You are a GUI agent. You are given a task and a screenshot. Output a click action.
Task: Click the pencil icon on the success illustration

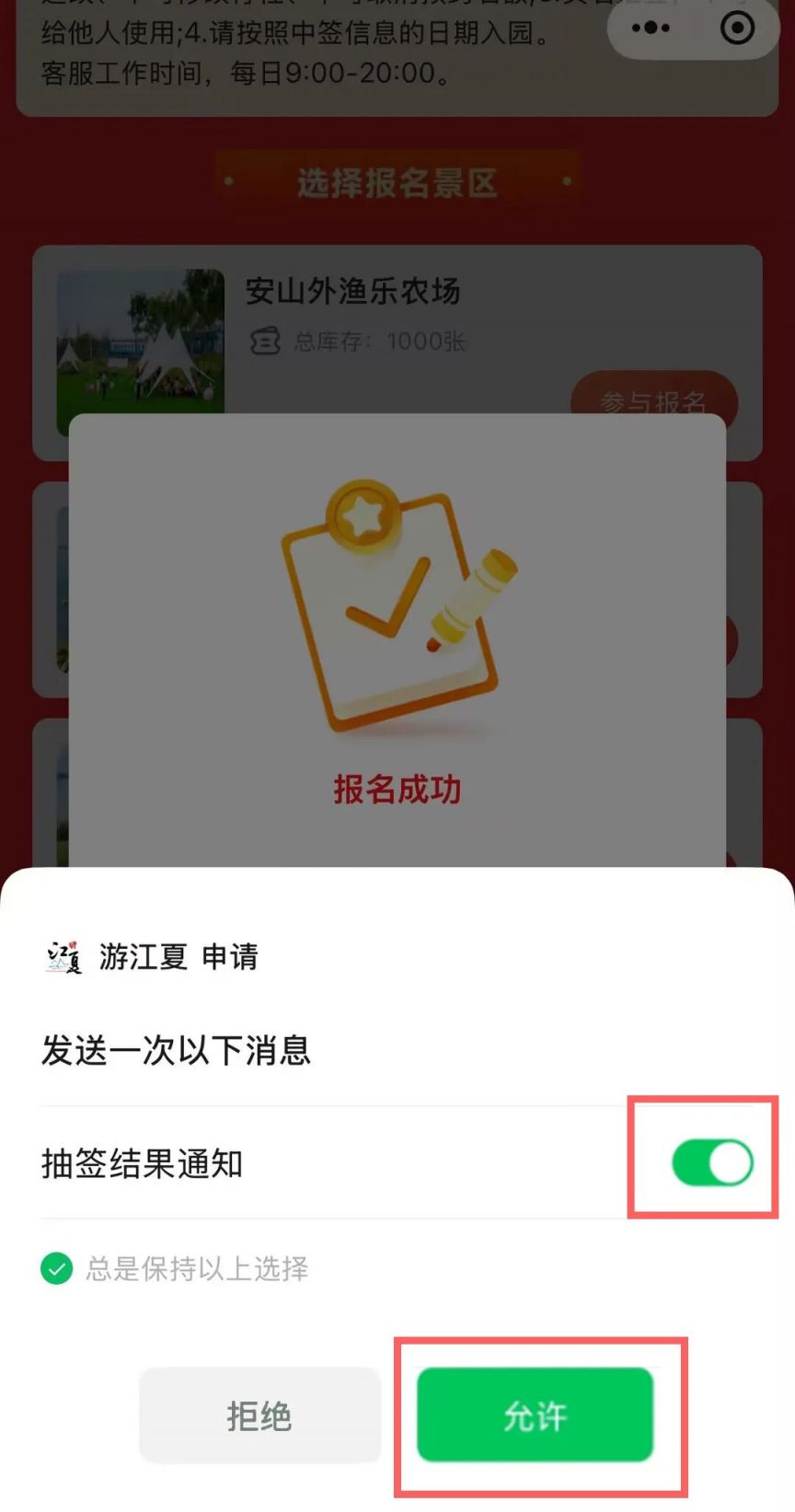tap(475, 596)
